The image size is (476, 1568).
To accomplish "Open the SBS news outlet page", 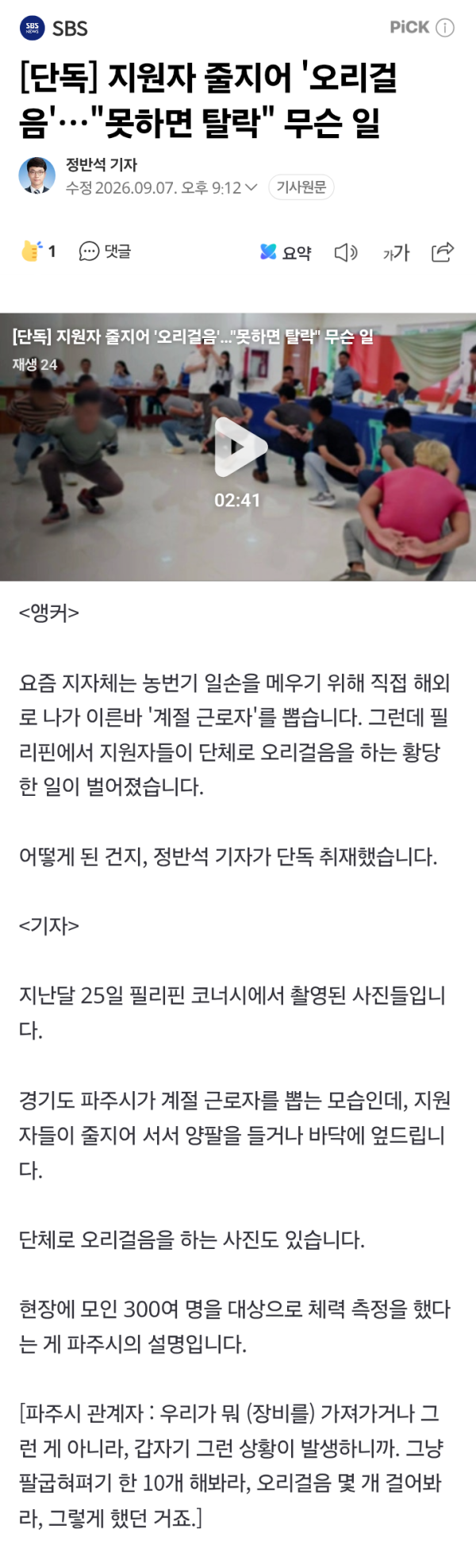I will point(54,28).
